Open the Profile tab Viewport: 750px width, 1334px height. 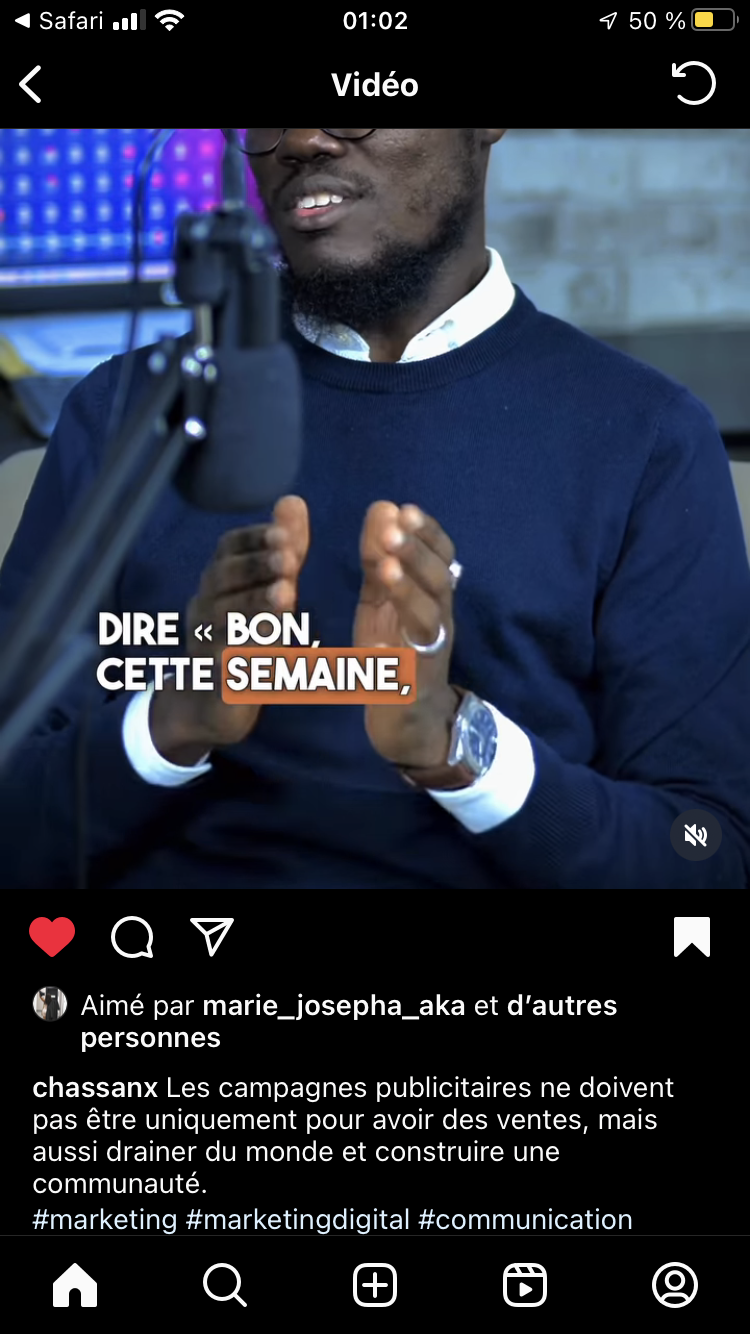click(675, 1285)
